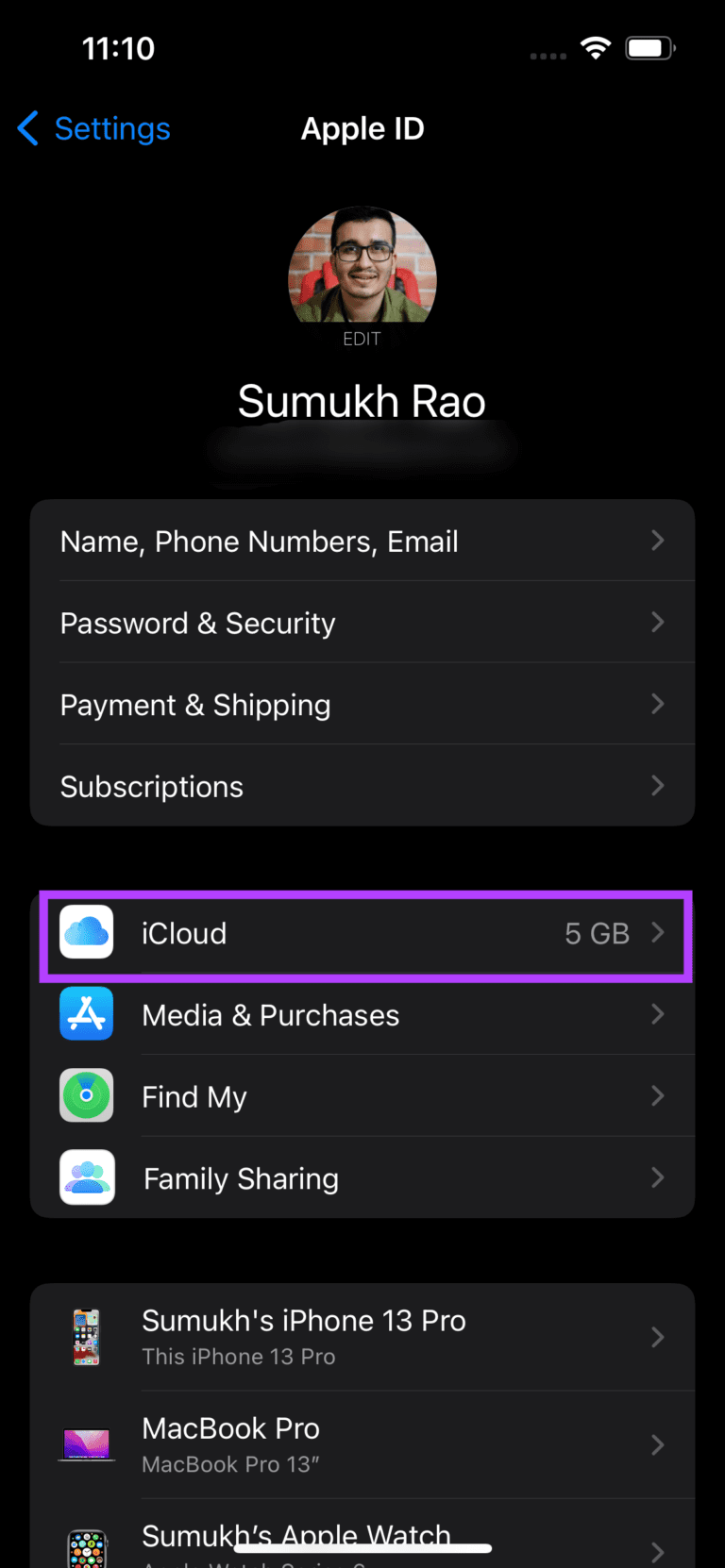The height and width of the screenshot is (1568, 725).
Task: Expand the Password & Security chevron
Action: [658, 622]
